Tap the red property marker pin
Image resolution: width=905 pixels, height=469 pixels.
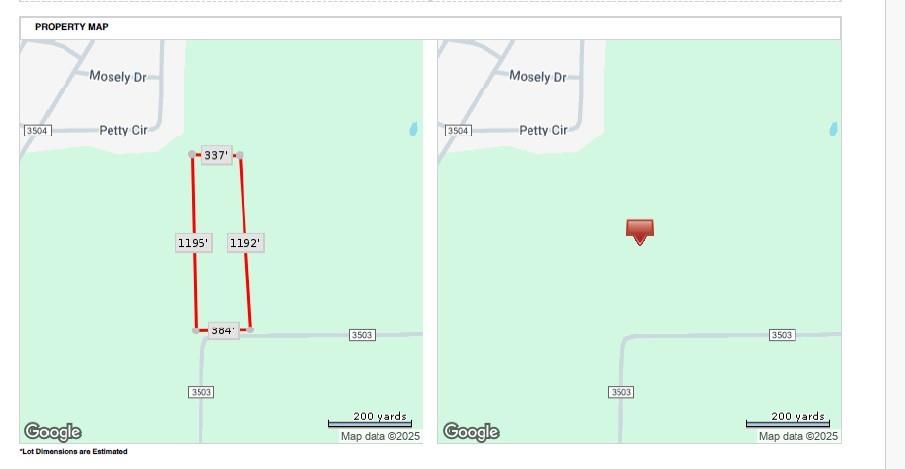639,230
